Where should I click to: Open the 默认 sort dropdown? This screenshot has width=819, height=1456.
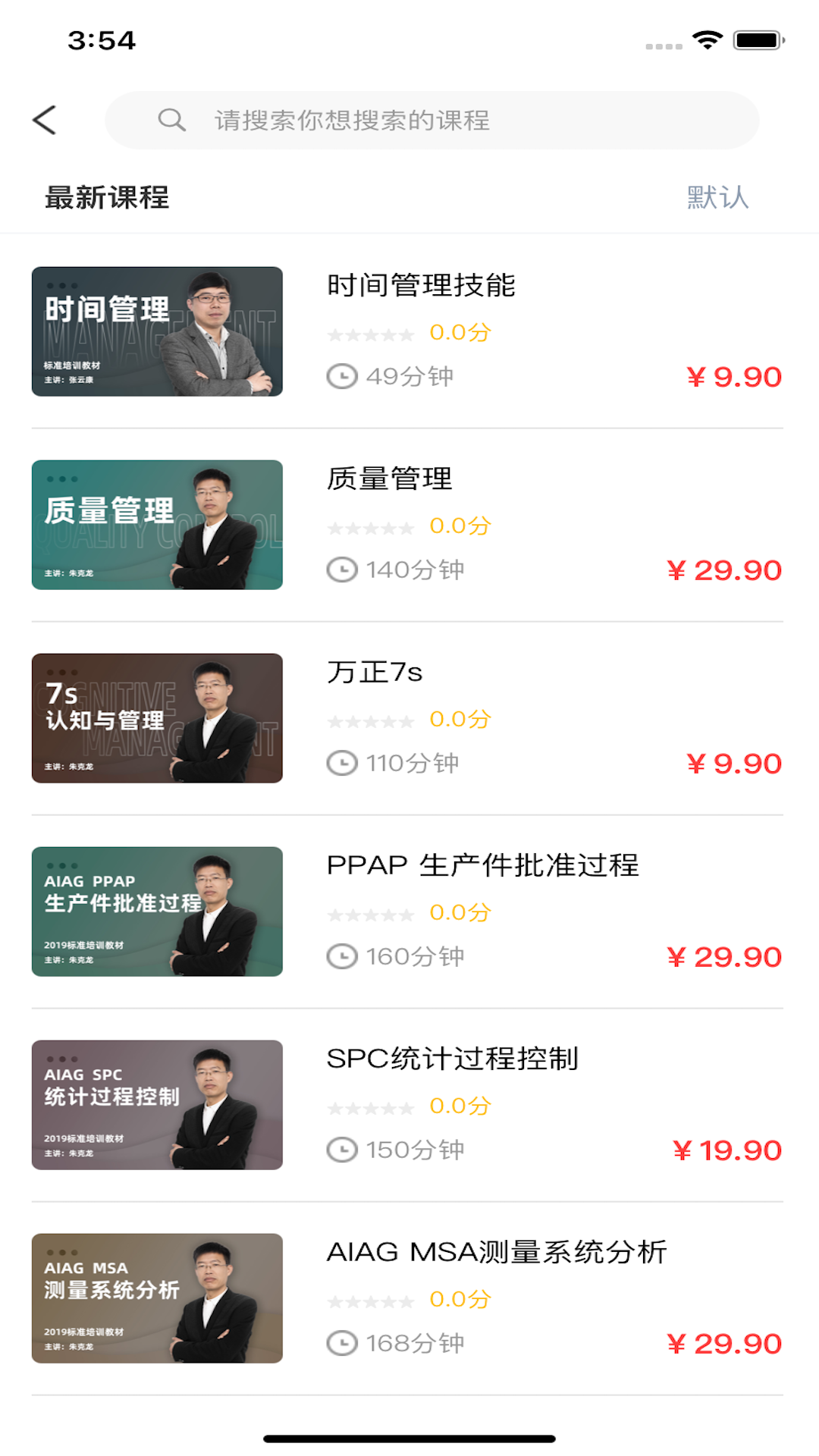[x=717, y=197]
